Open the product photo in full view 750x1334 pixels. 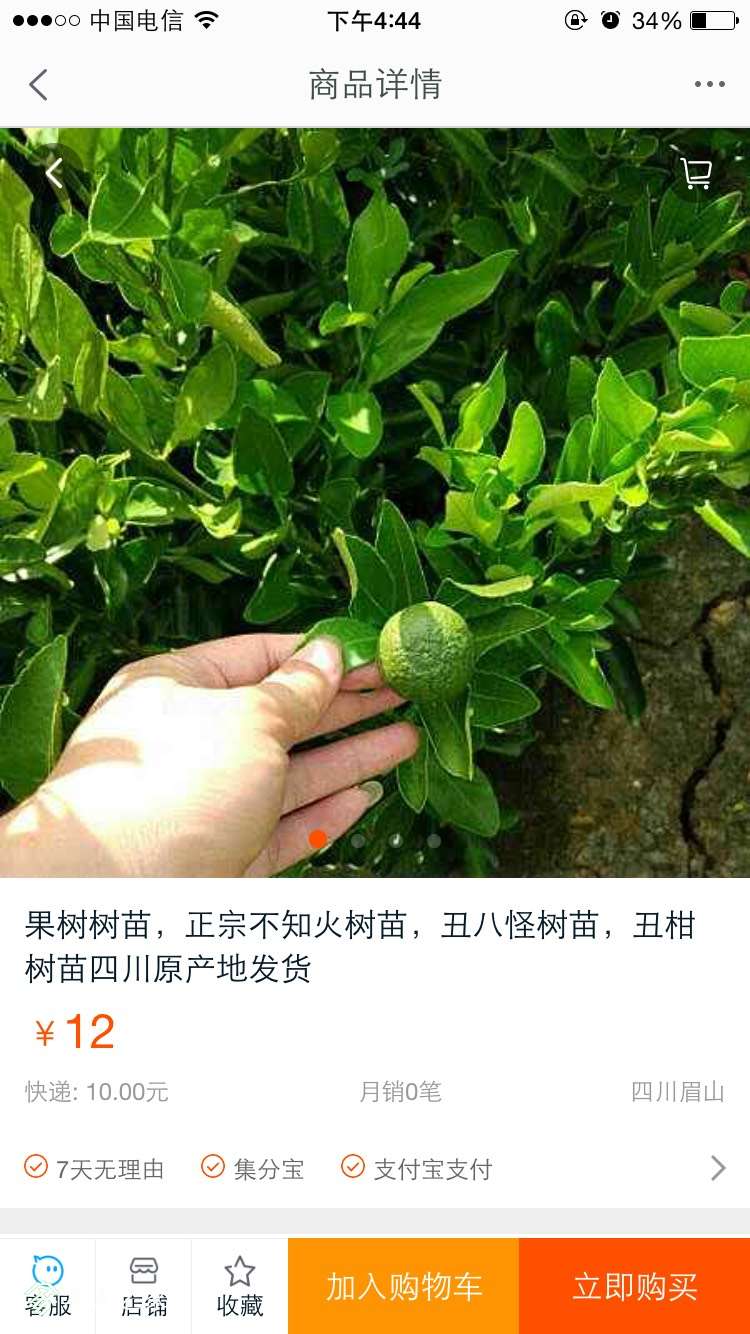(375, 500)
